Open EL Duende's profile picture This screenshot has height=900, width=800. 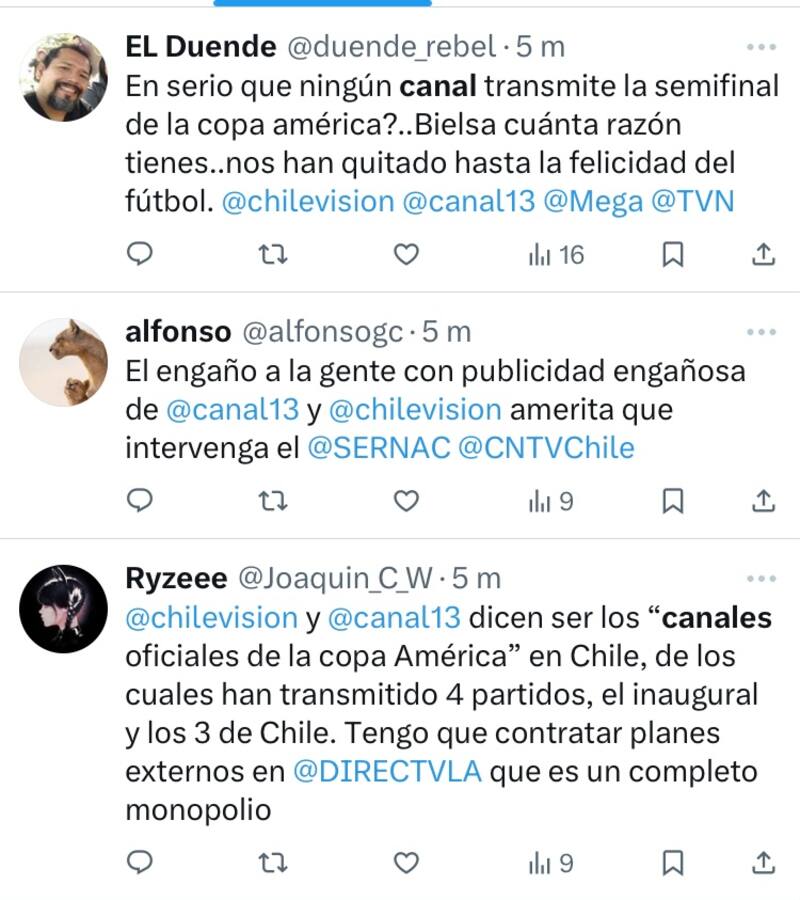click(x=65, y=78)
